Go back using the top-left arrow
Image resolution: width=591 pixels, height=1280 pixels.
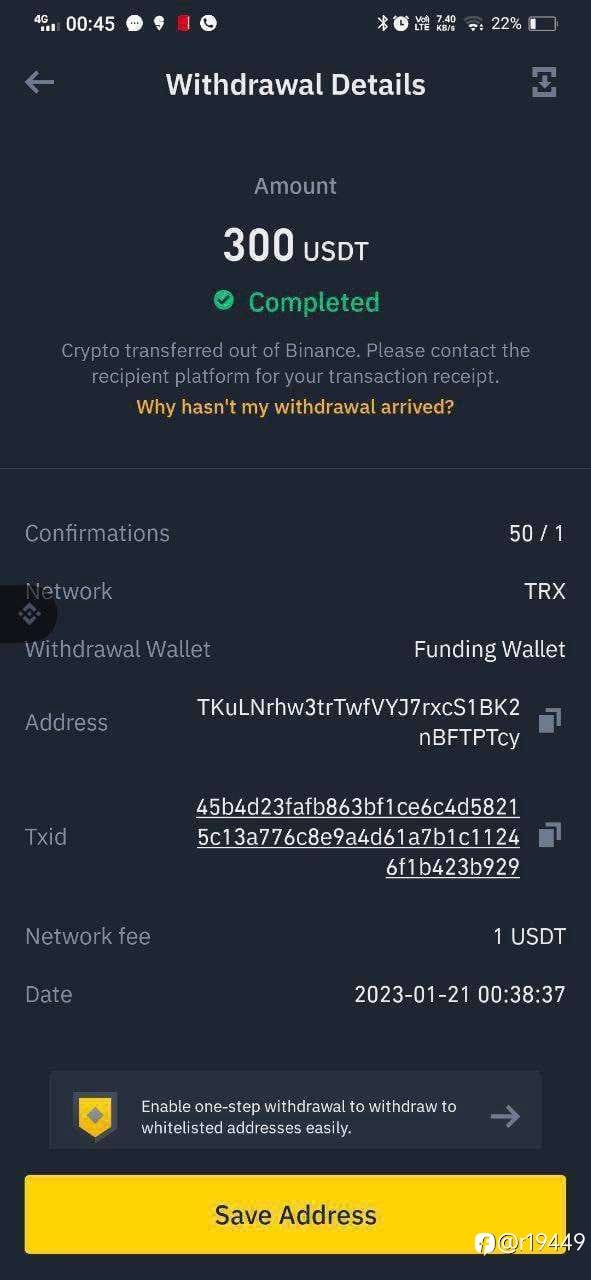[x=39, y=83]
